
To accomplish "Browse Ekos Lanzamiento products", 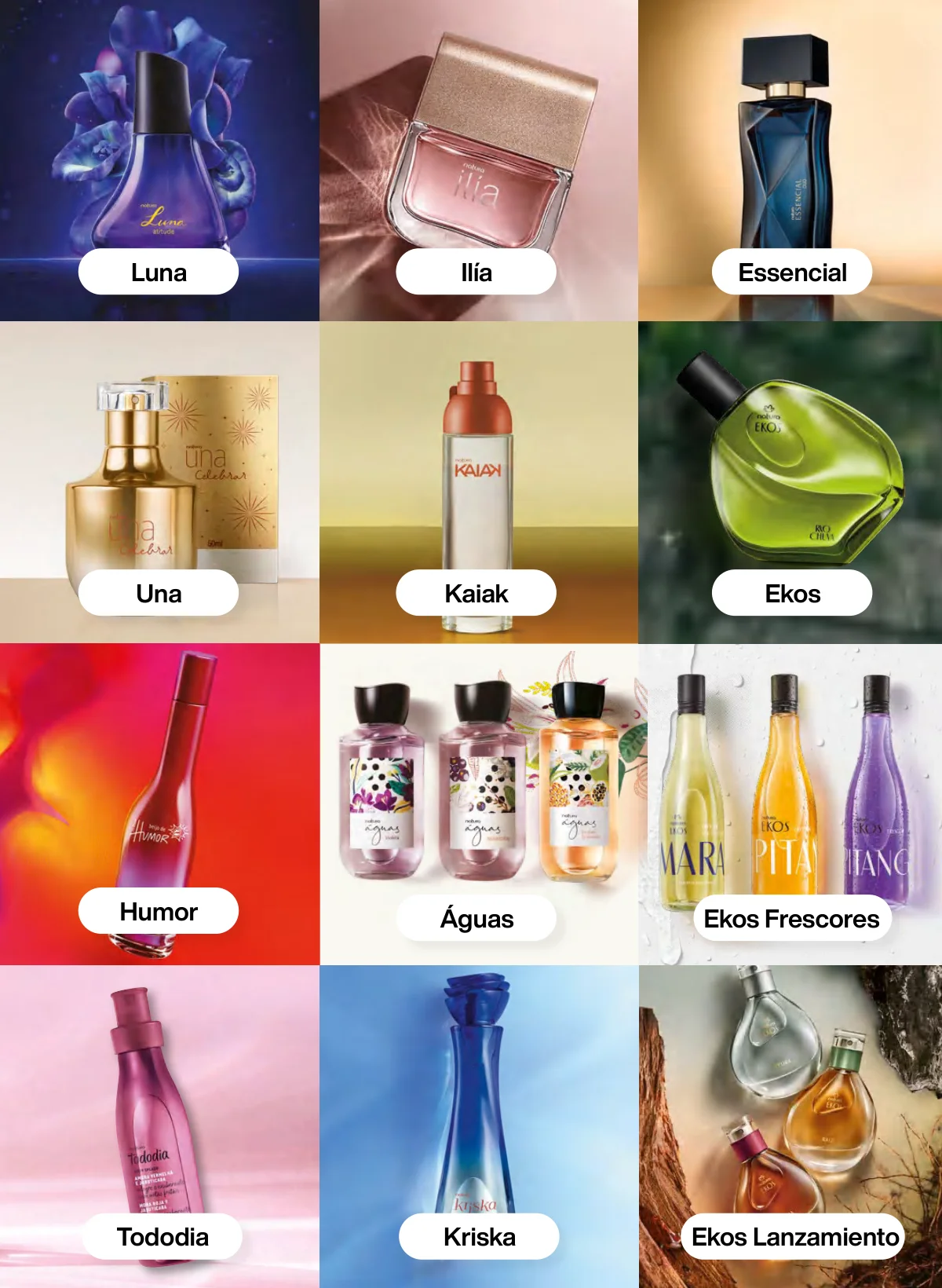I will click(794, 1237).
